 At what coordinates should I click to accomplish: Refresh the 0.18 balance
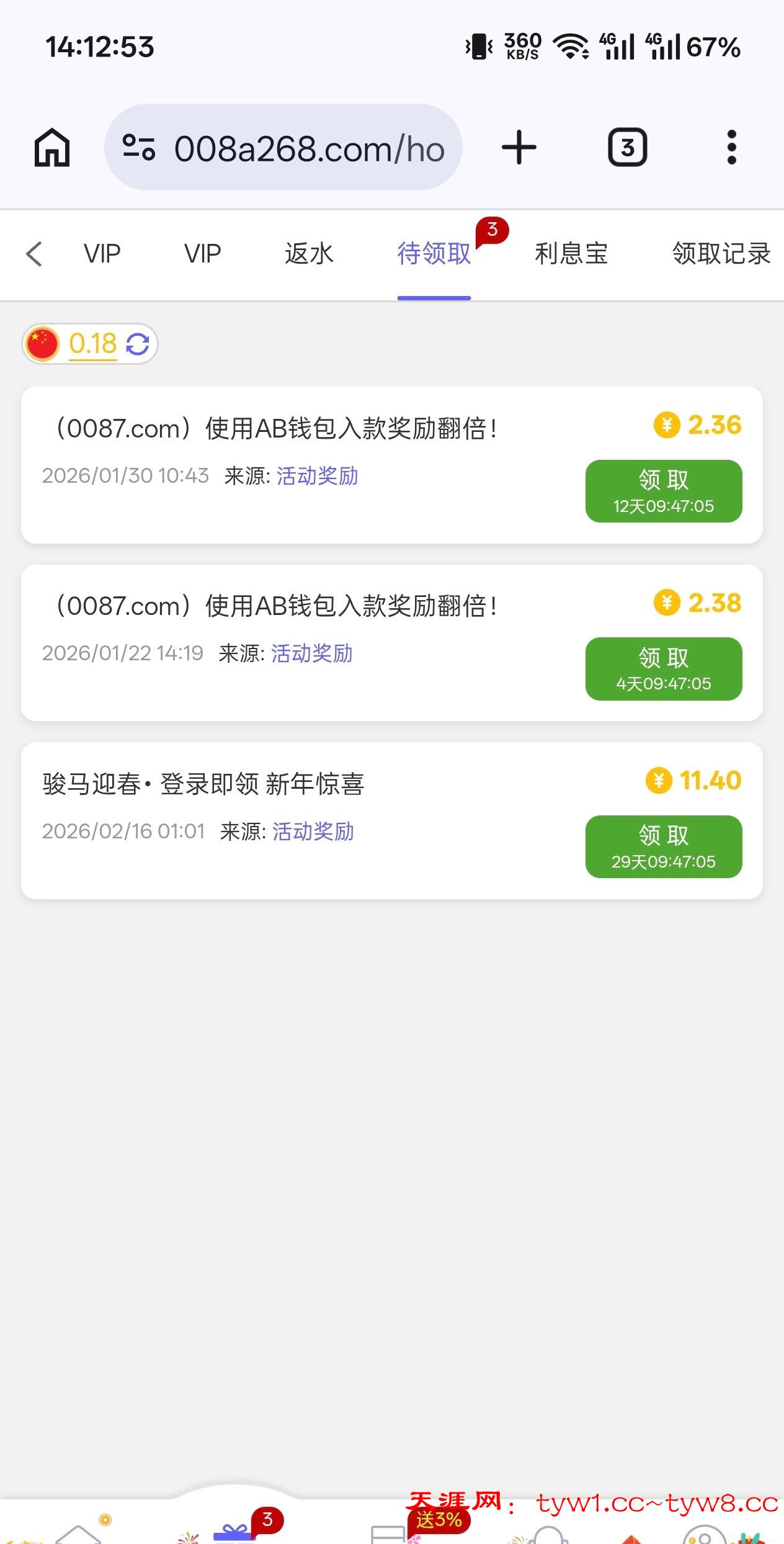[138, 344]
